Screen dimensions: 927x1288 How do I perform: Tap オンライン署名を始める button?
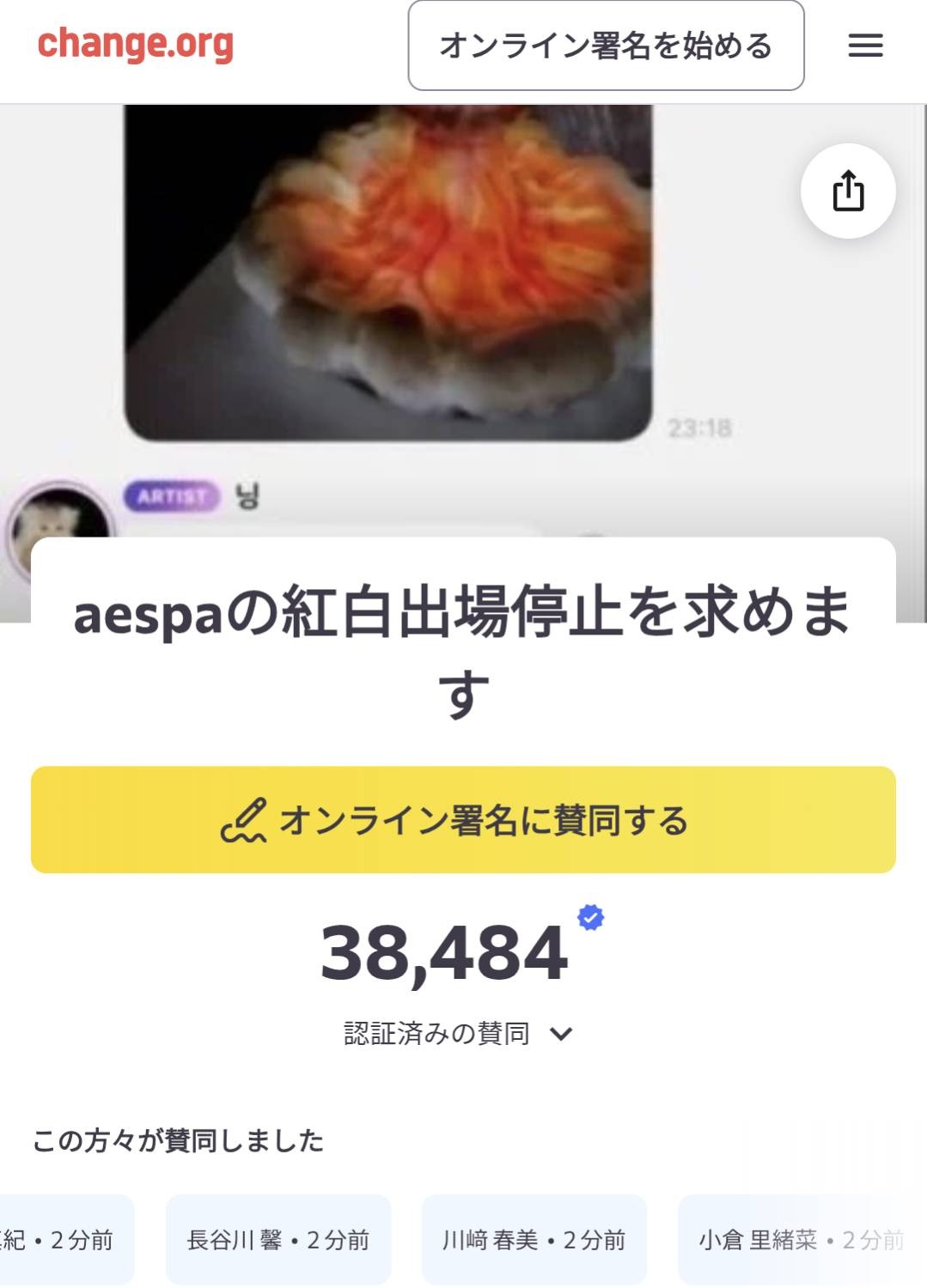pyautogui.click(x=606, y=46)
